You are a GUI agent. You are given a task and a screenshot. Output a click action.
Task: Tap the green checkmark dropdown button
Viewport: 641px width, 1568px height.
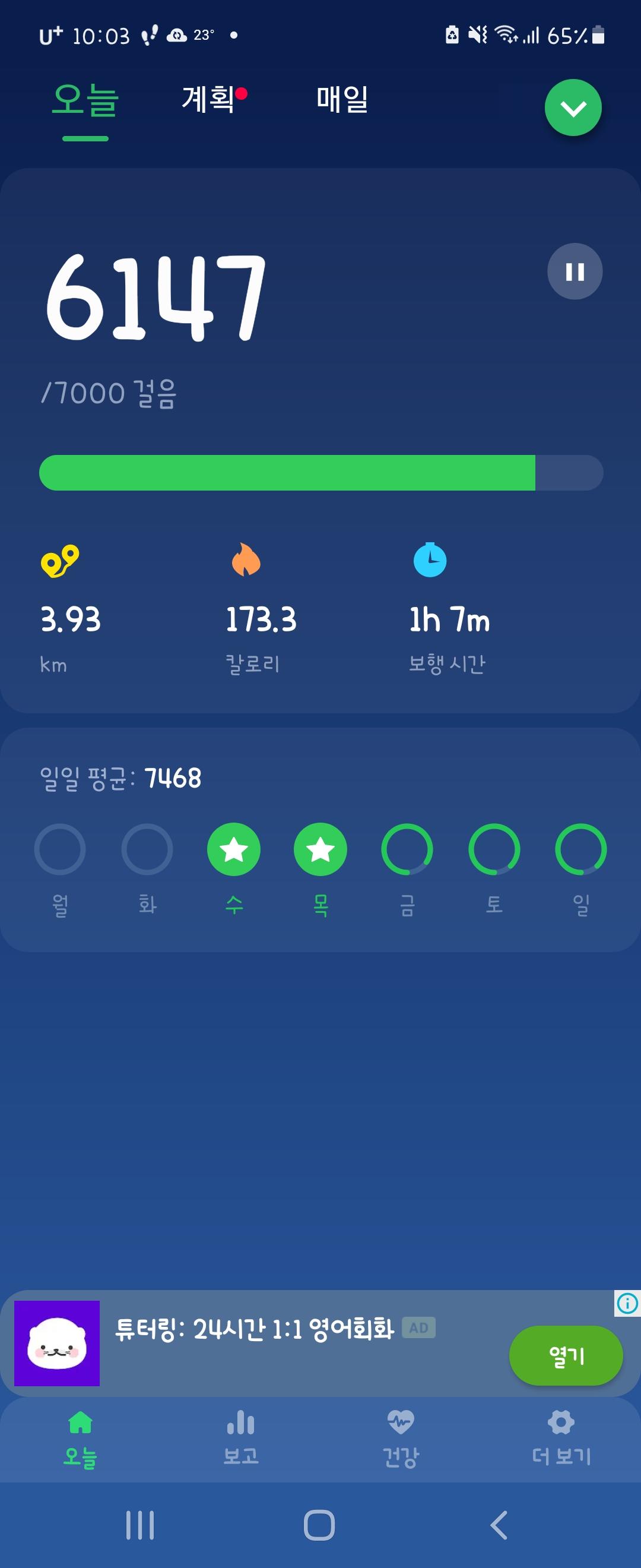(573, 108)
